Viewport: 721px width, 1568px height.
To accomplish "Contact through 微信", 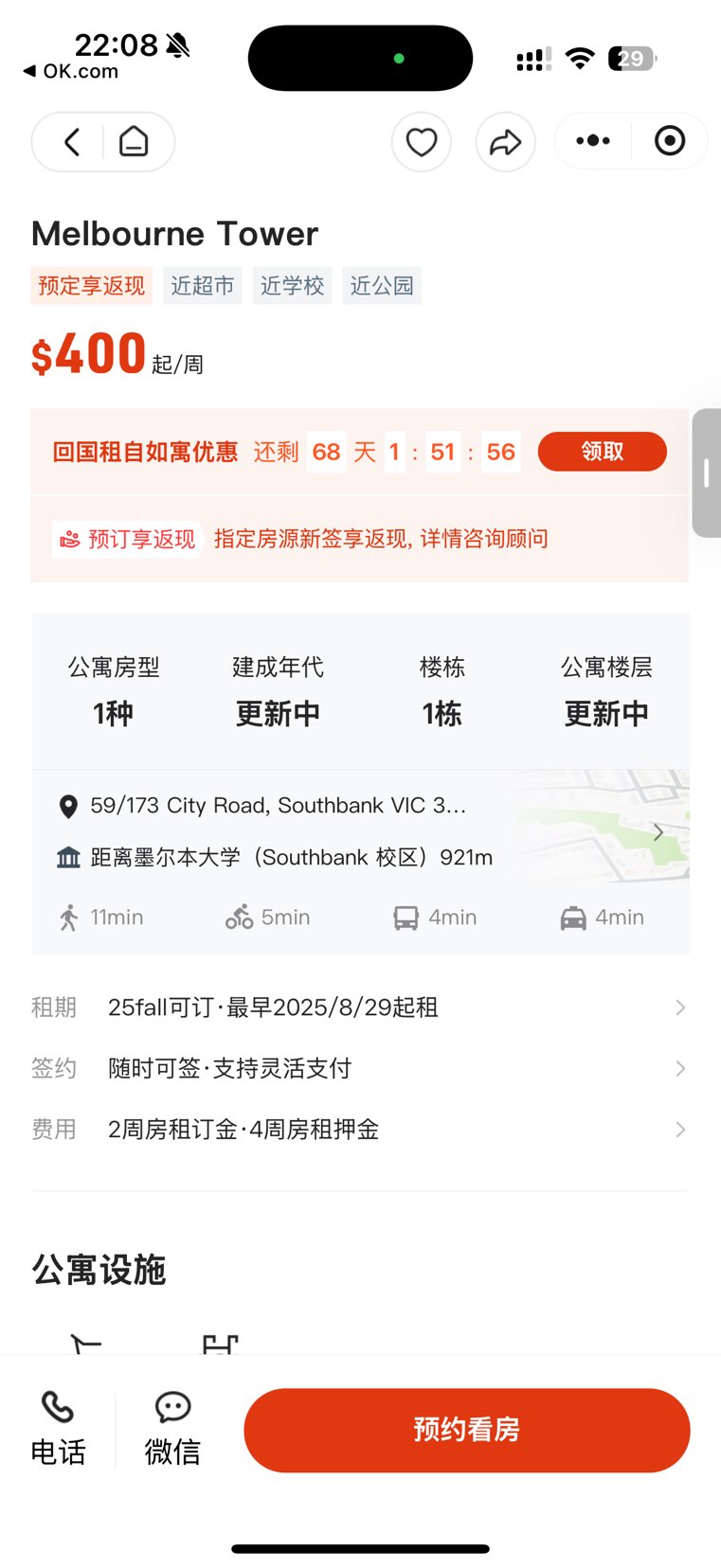I will coord(172,1429).
